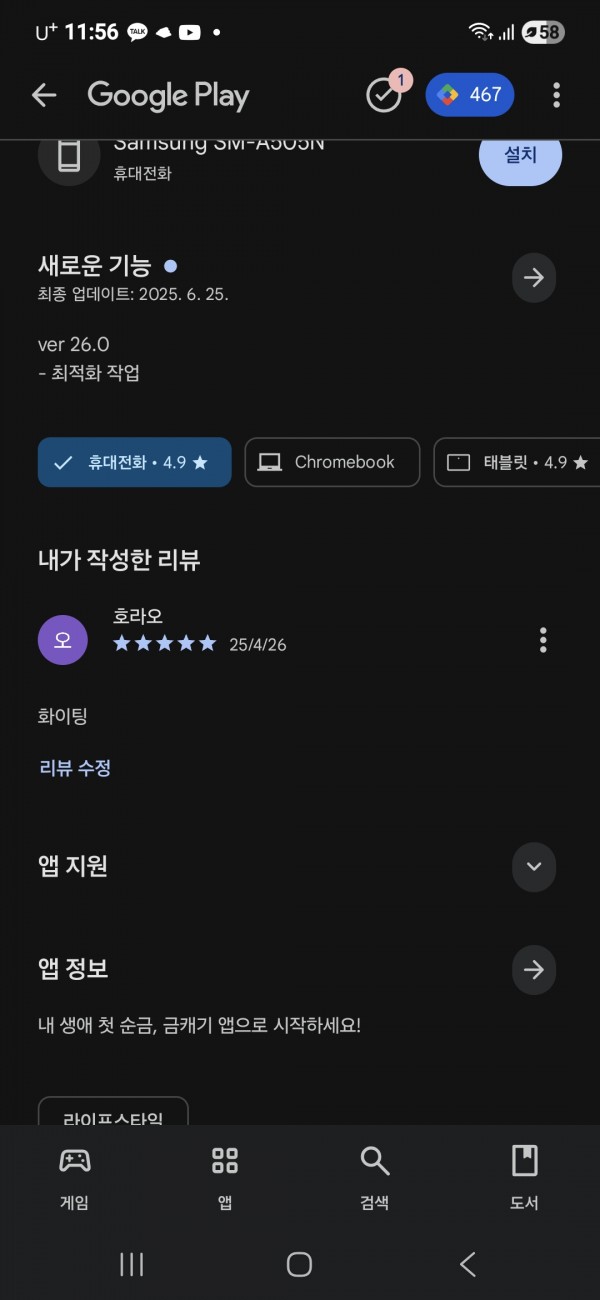Expand the 앱 지원 section
600x1300 pixels.
(534, 866)
